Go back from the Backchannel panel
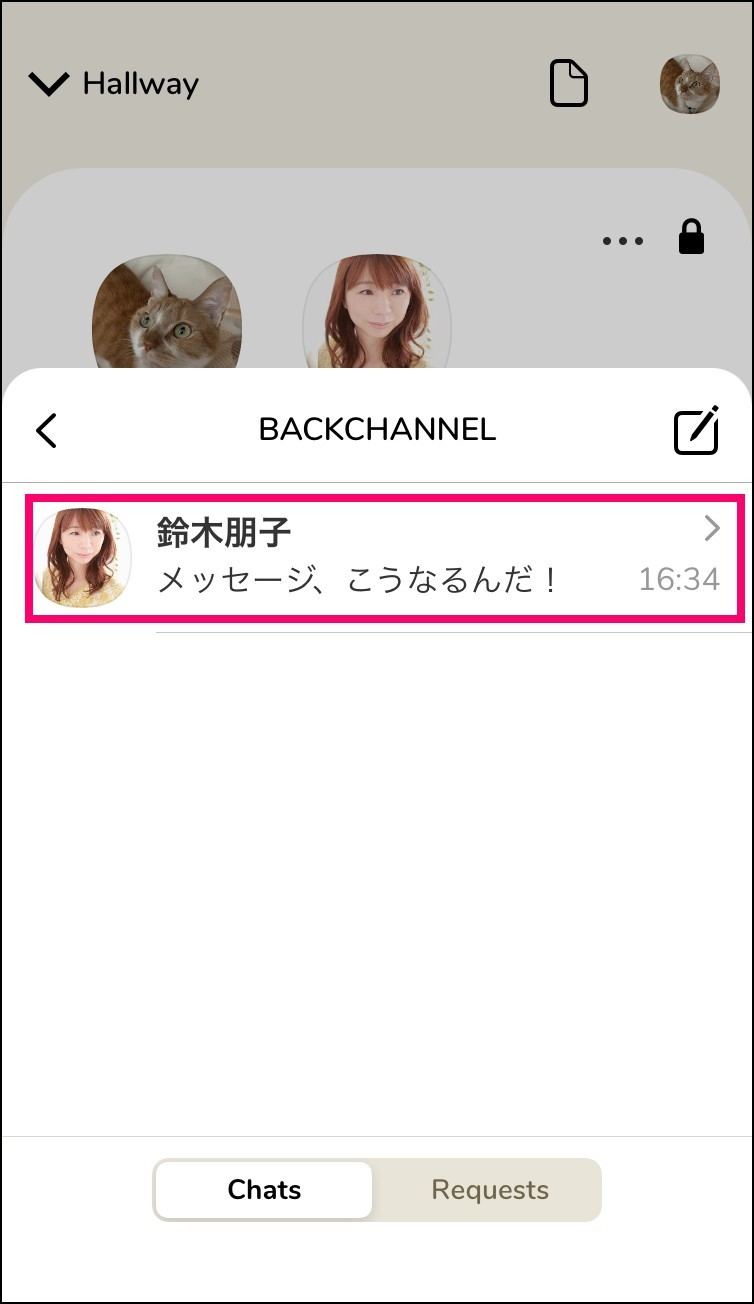This screenshot has height=1304, width=754. [46, 431]
